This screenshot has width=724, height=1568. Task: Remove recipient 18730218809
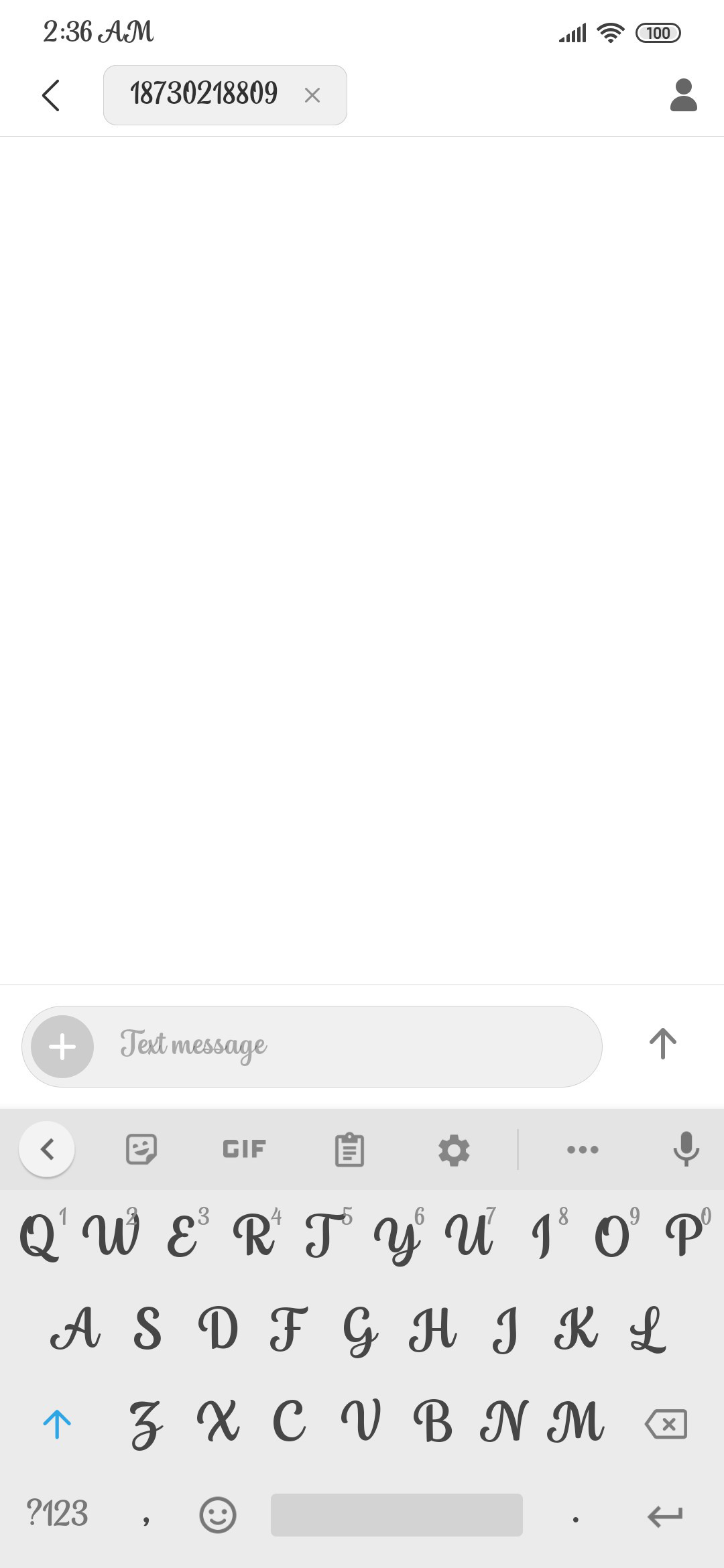(x=312, y=95)
